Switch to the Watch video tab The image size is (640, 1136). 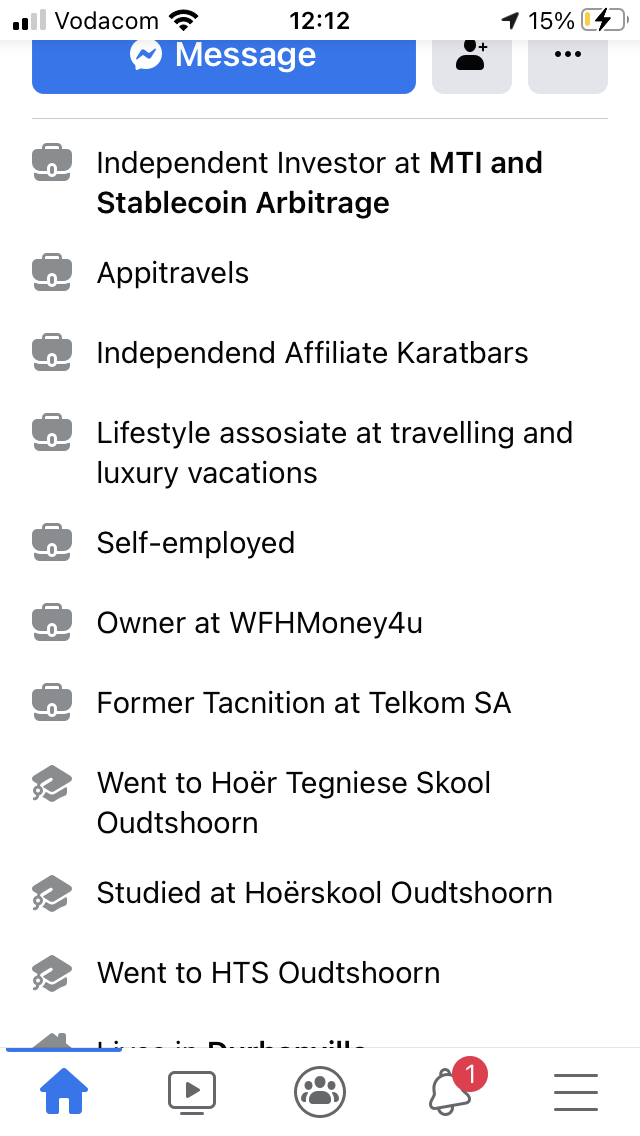tap(192, 1091)
